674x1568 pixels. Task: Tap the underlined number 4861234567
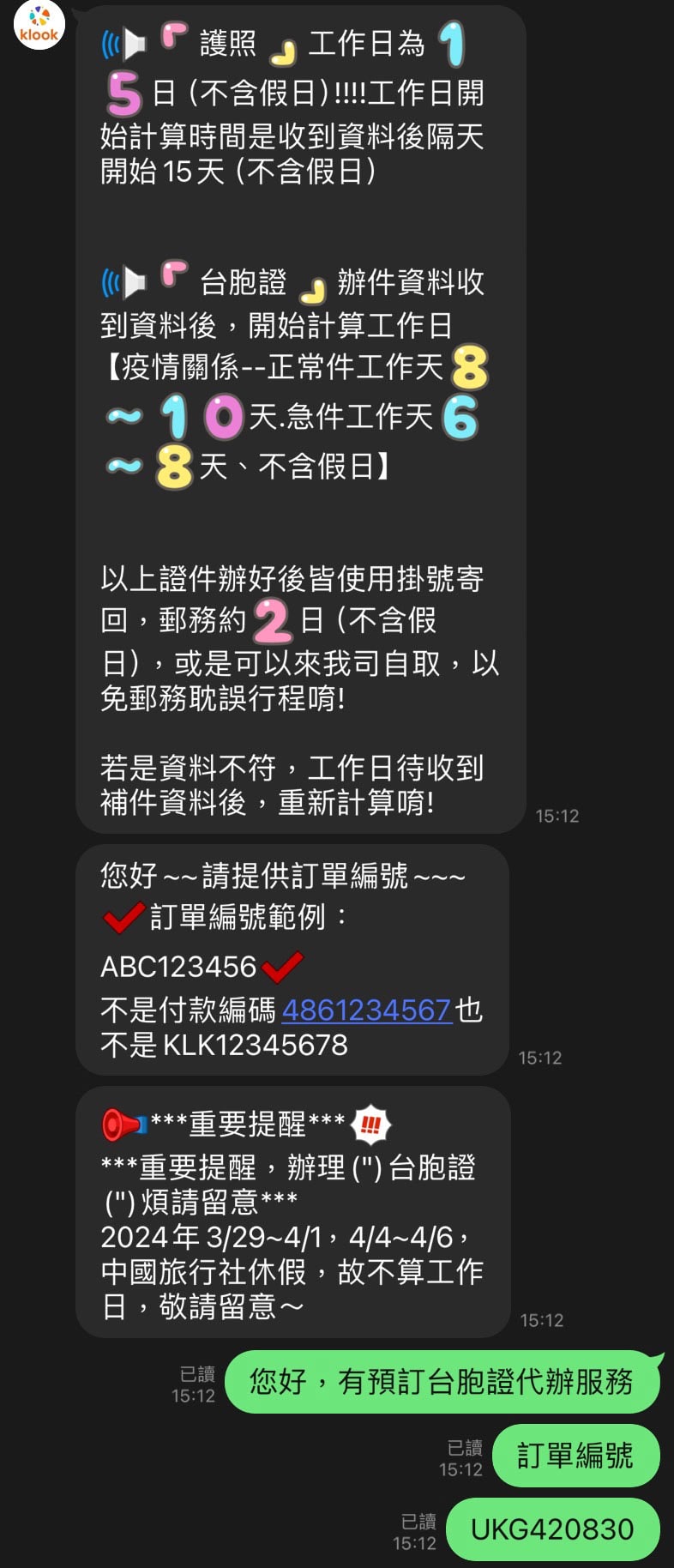(x=366, y=1010)
